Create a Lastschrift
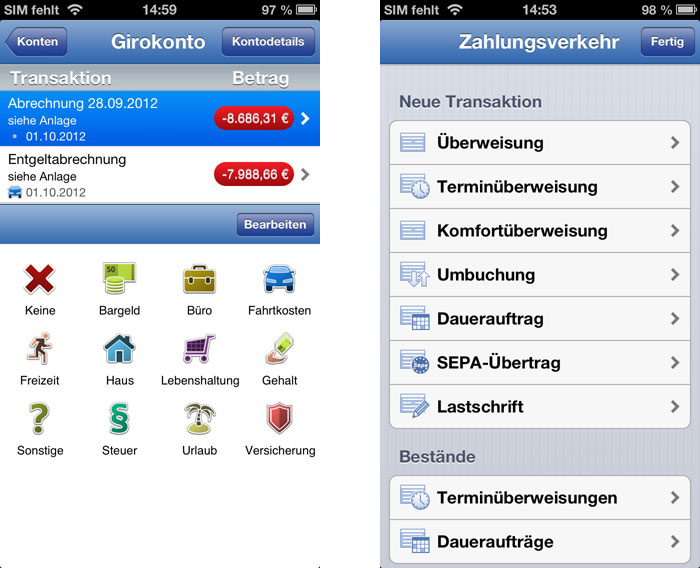700x568 pixels. click(540, 407)
